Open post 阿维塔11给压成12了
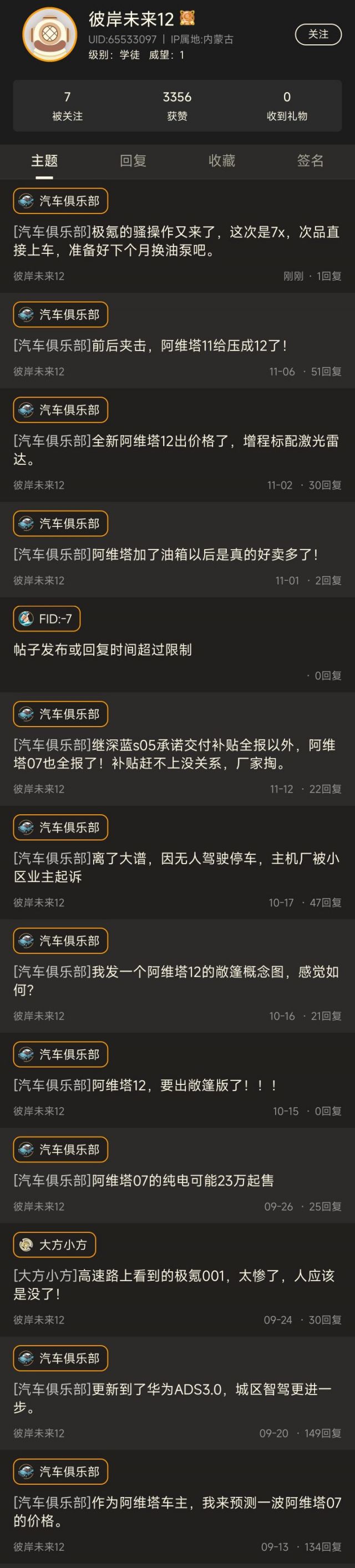The width and height of the screenshot is (355, 1568). pos(150,346)
